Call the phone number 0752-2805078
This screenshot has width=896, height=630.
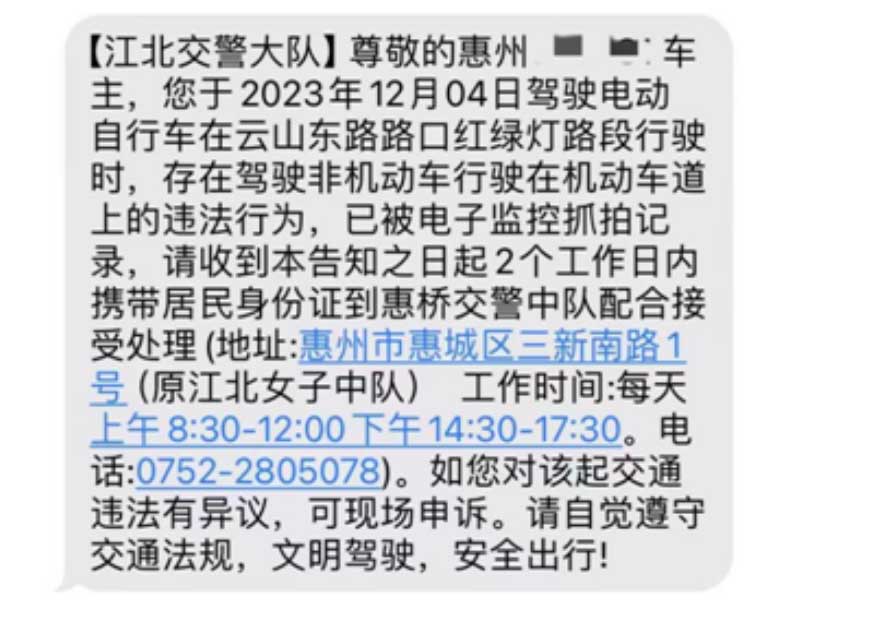[258, 470]
